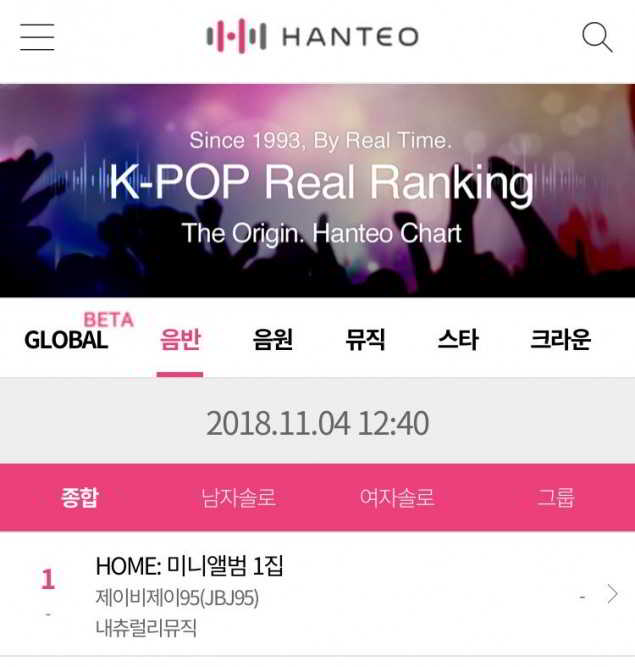Switch to the GLOBAL beta tab

click(x=66, y=339)
